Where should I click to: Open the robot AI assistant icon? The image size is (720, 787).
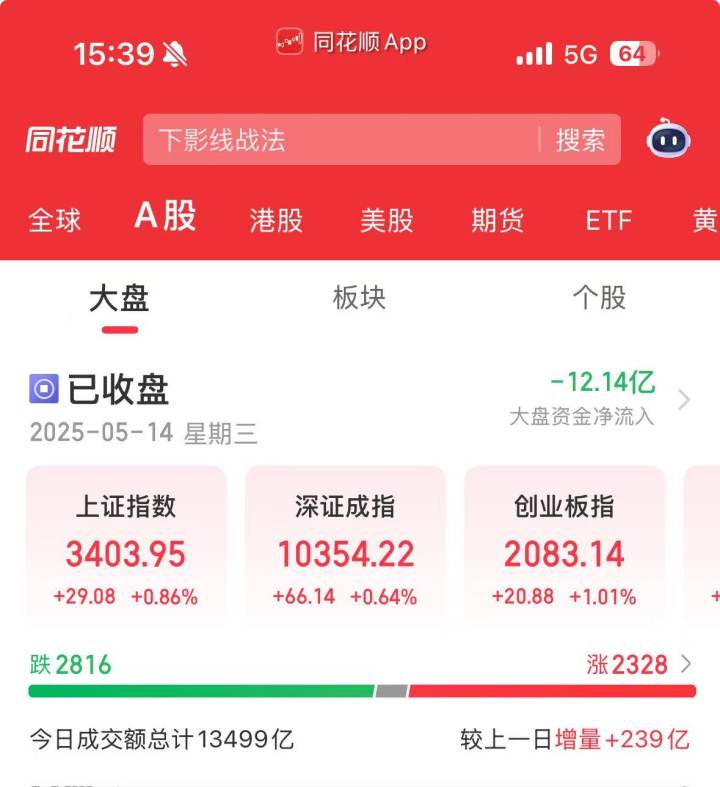click(668, 140)
